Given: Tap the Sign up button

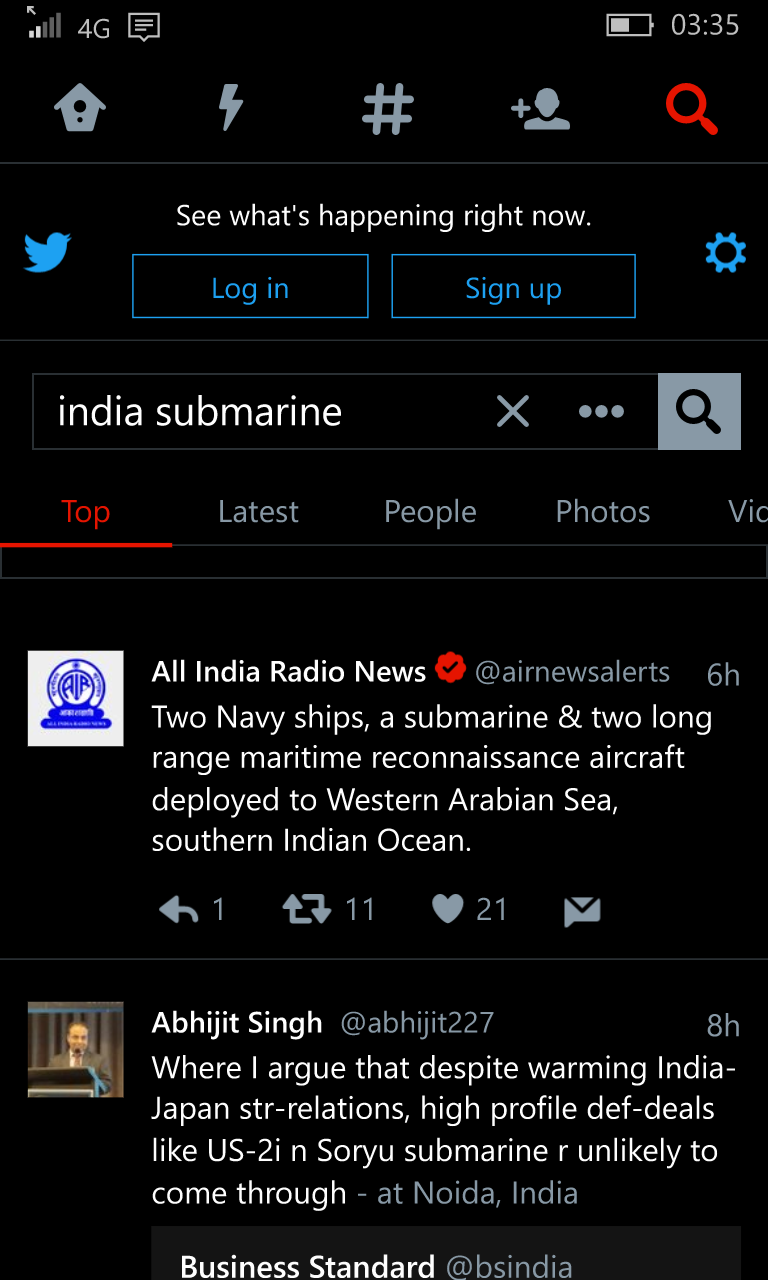Looking at the screenshot, I should (x=513, y=287).
